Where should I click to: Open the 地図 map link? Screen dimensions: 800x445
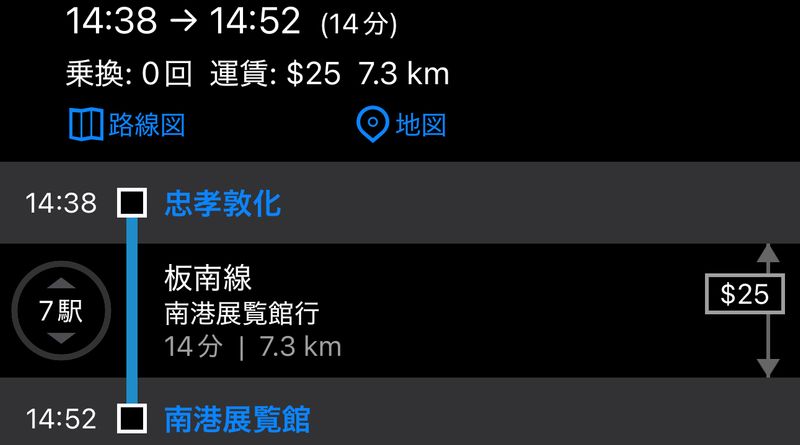[x=401, y=125]
